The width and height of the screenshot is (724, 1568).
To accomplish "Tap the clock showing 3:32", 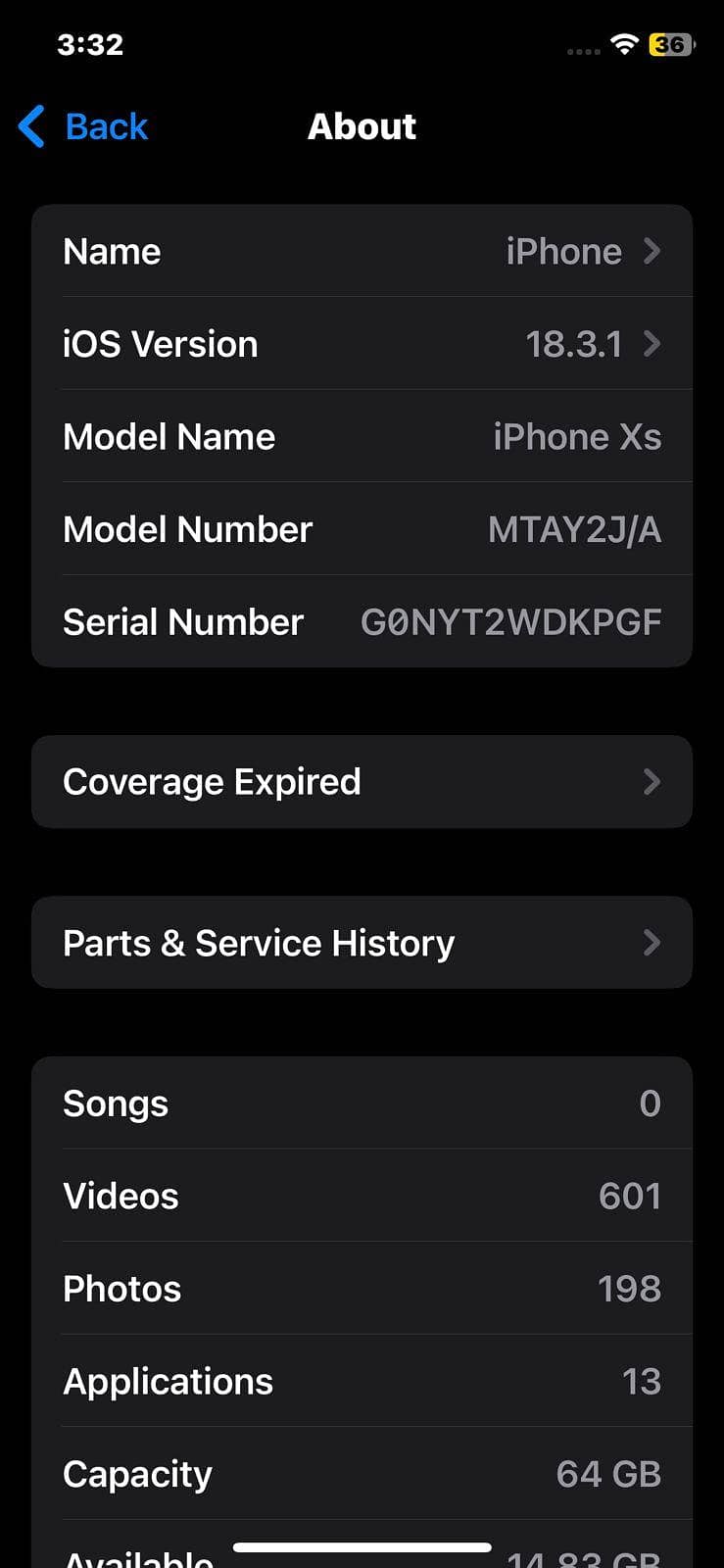I will point(90,44).
